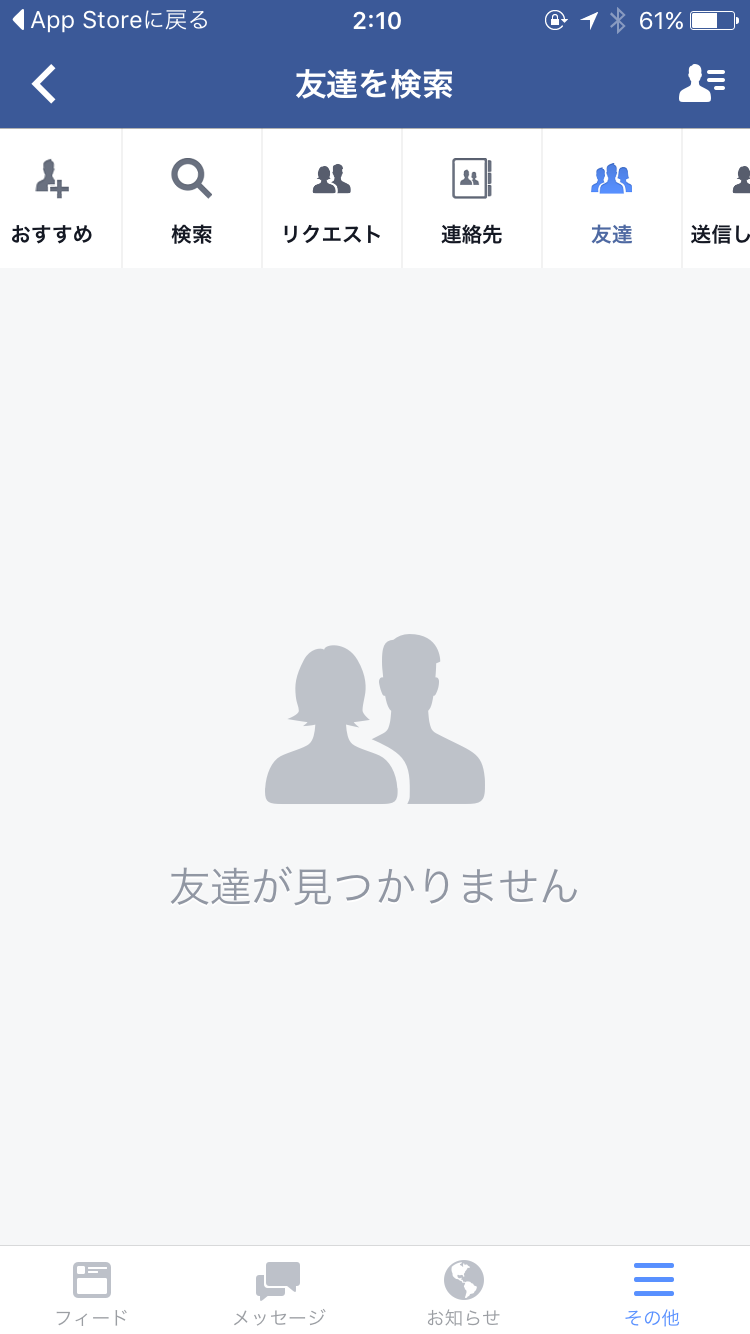Viewport: 750px width, 1334px height.
Task: Open the 検索 tab
Action: [x=192, y=198]
